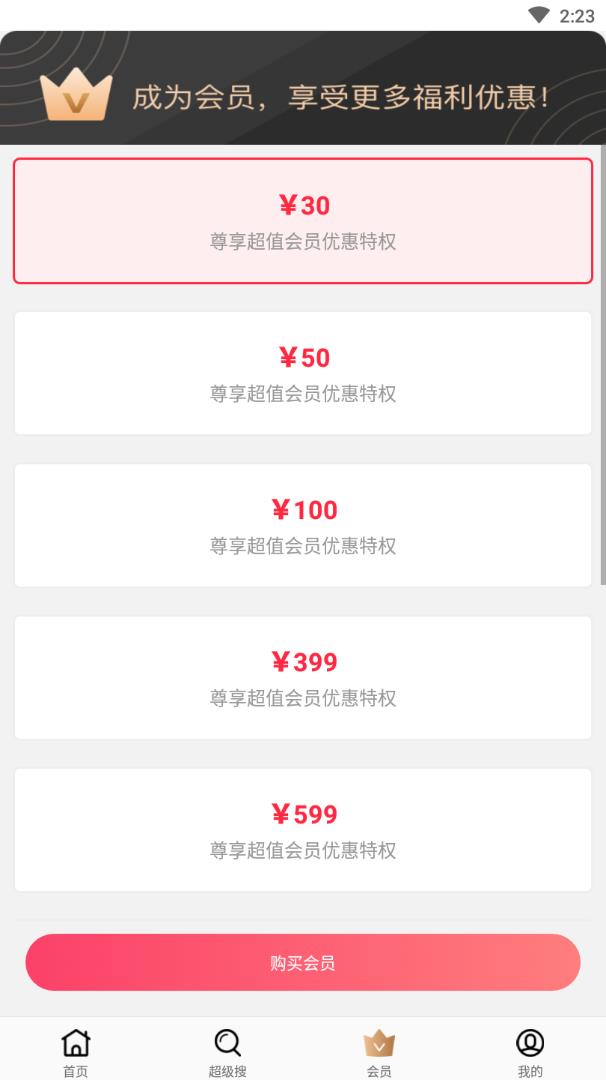Open the 超级搜 search tab

pos(227,1051)
